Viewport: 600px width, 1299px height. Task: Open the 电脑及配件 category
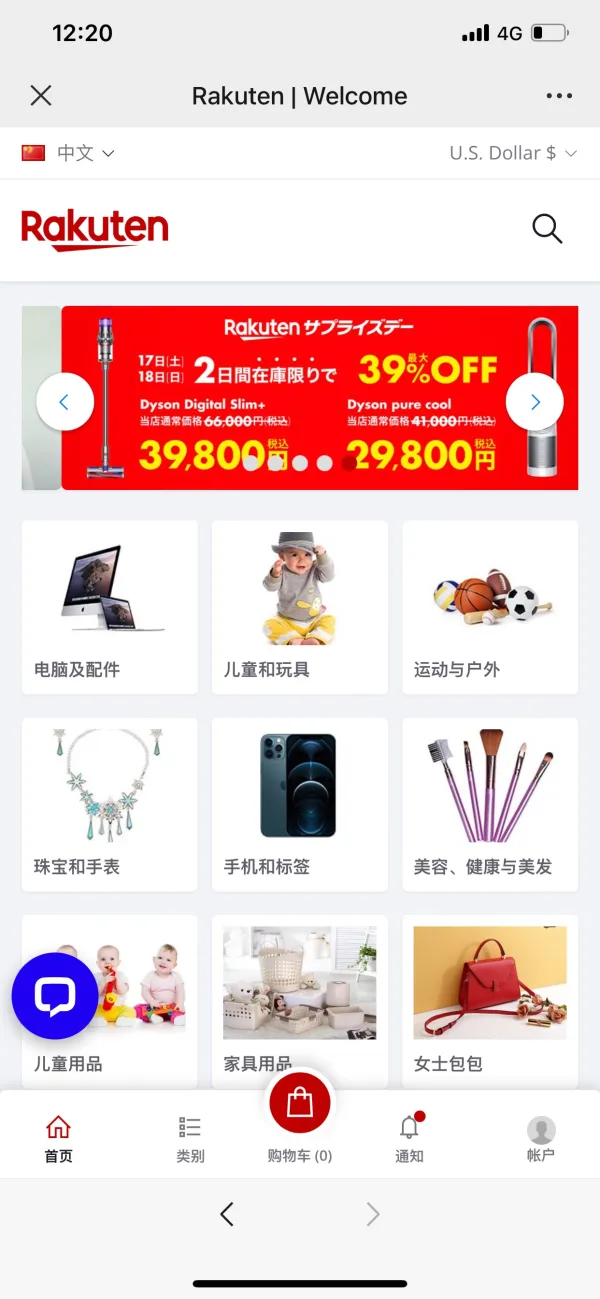click(110, 607)
